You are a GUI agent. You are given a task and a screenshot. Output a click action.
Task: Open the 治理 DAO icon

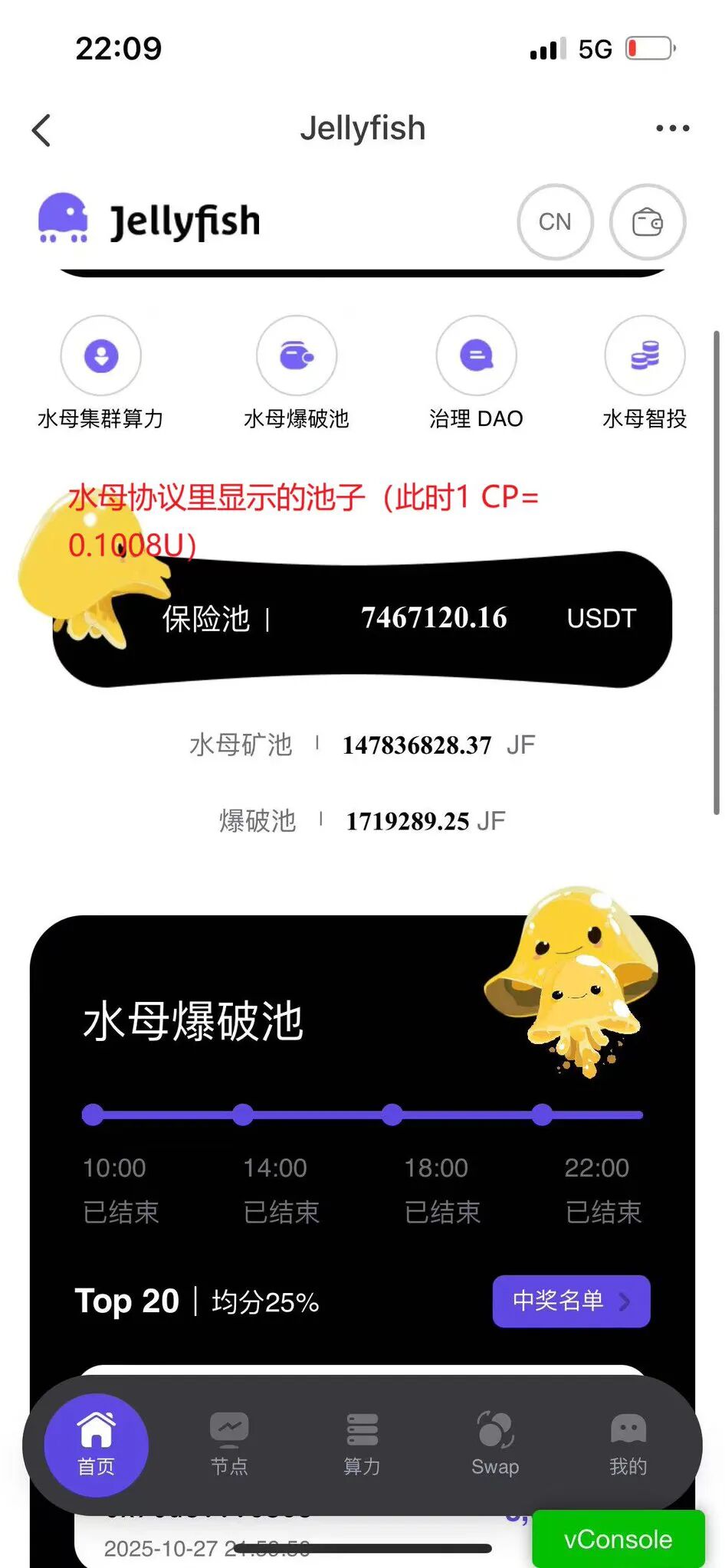476,355
